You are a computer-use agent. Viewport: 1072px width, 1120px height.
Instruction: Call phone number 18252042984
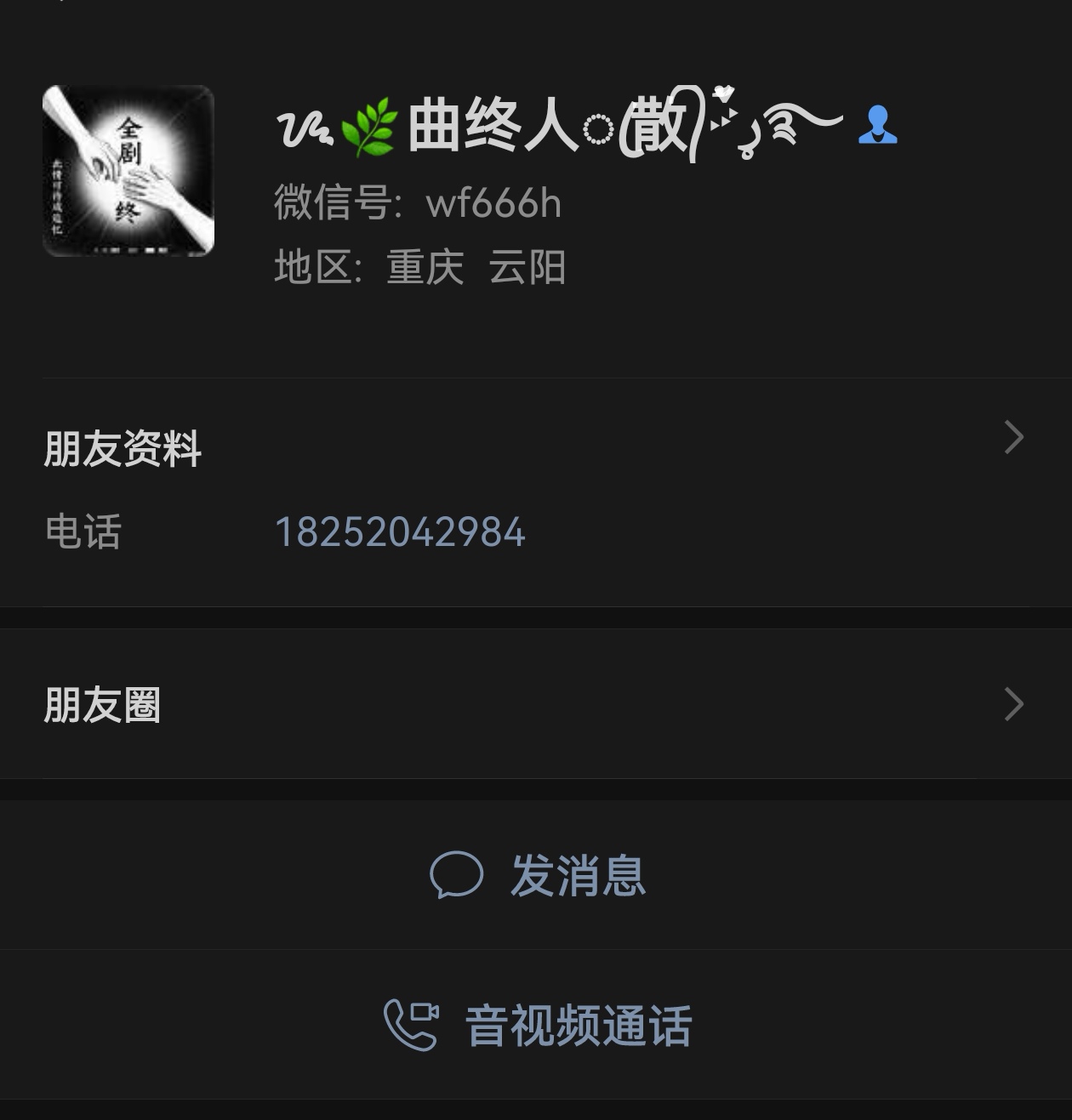coord(400,533)
